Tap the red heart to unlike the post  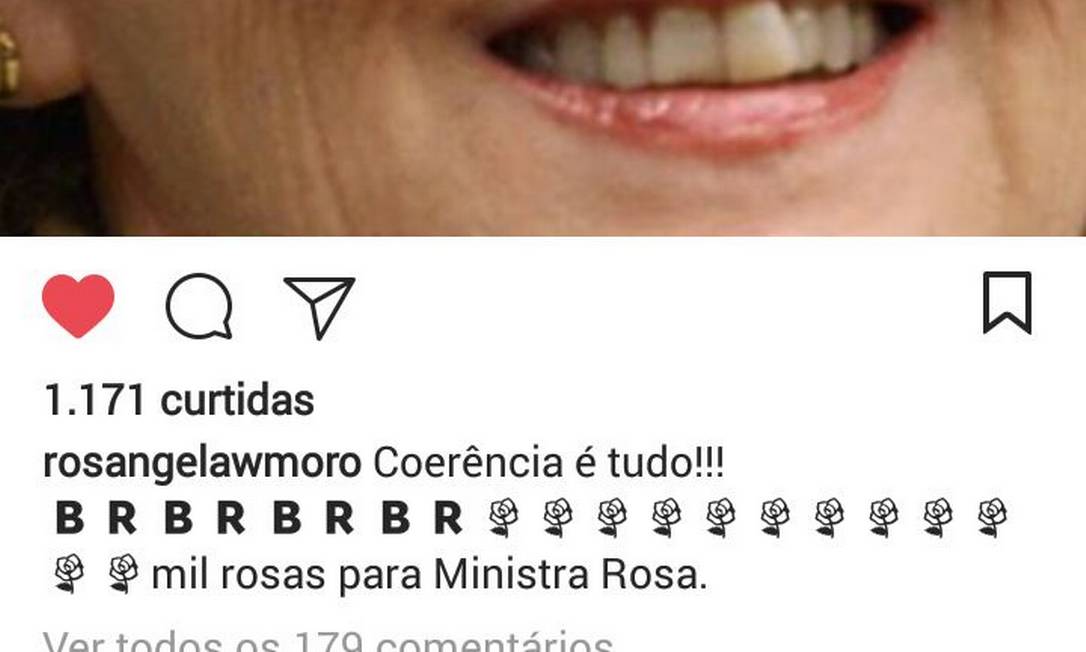coord(78,306)
